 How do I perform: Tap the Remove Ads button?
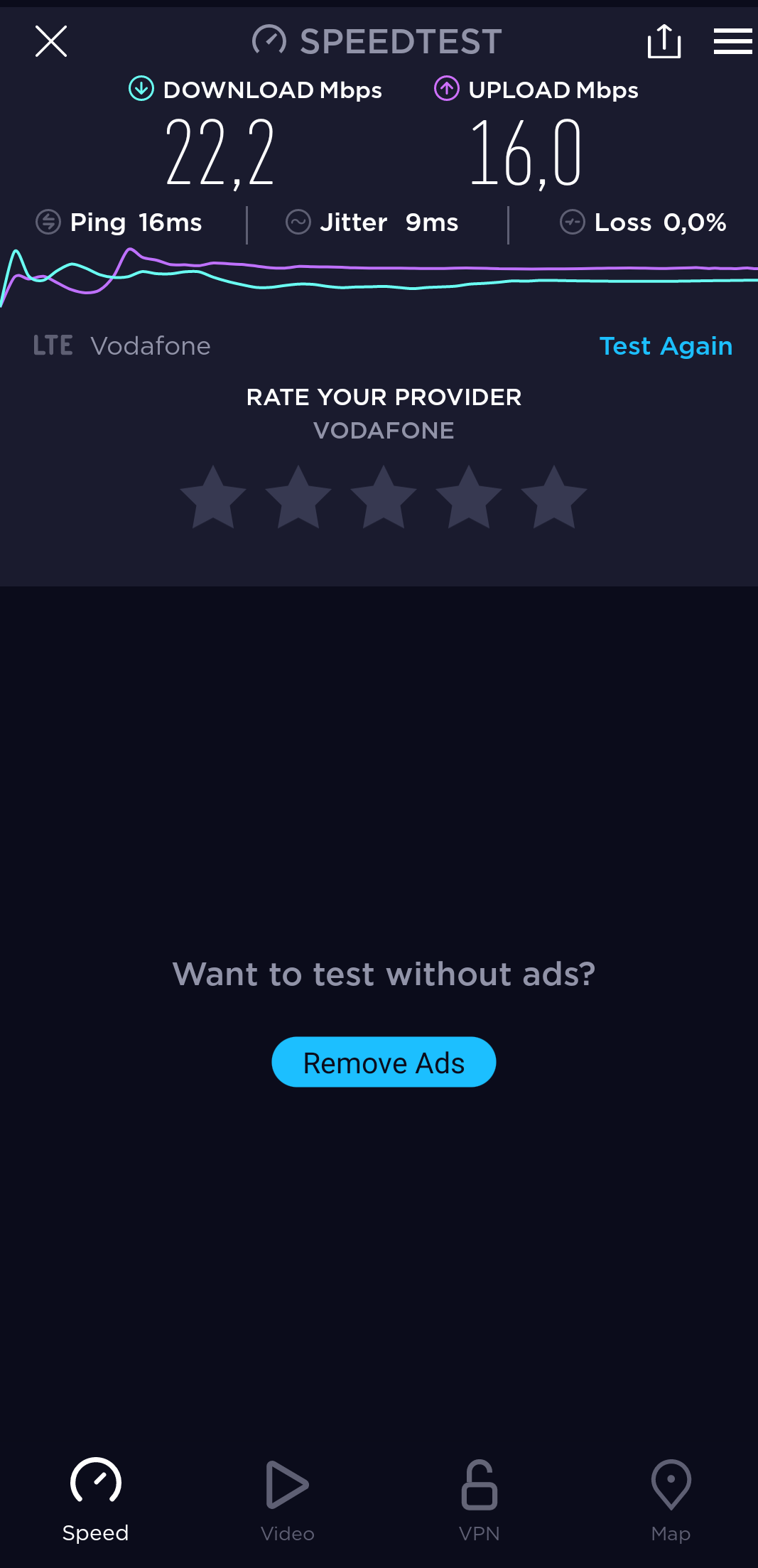(x=384, y=1062)
